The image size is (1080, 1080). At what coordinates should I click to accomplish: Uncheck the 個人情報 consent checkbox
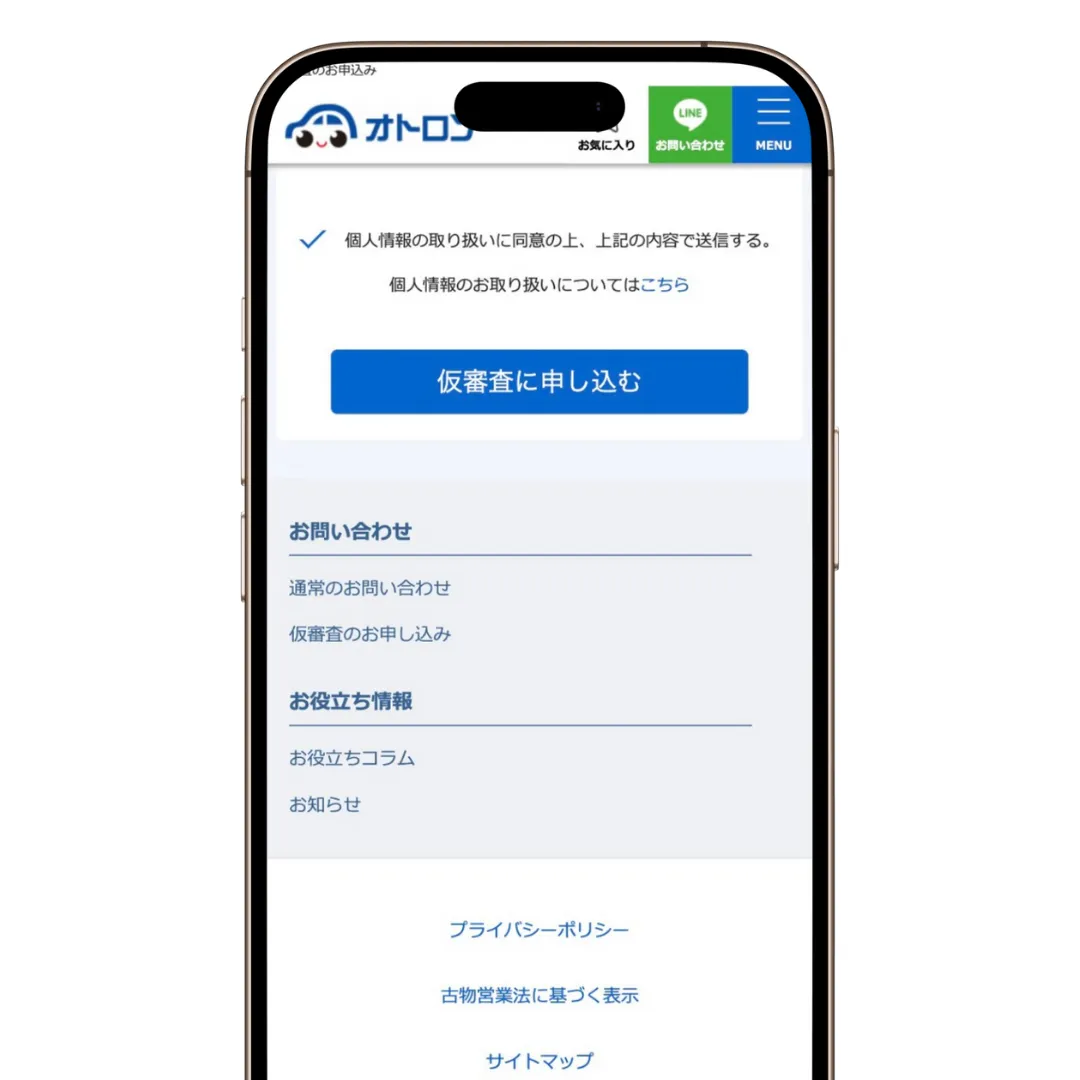313,240
